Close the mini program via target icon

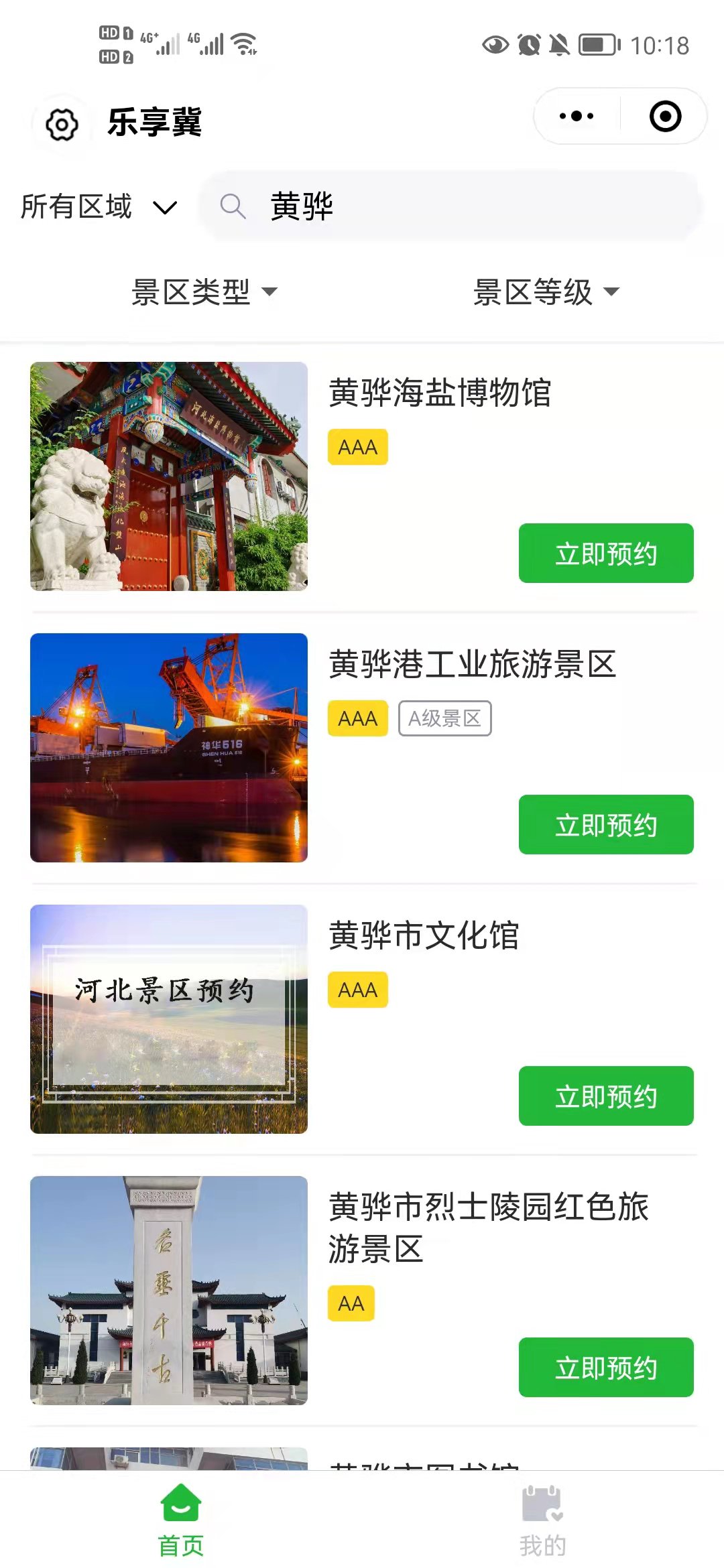pos(665,117)
